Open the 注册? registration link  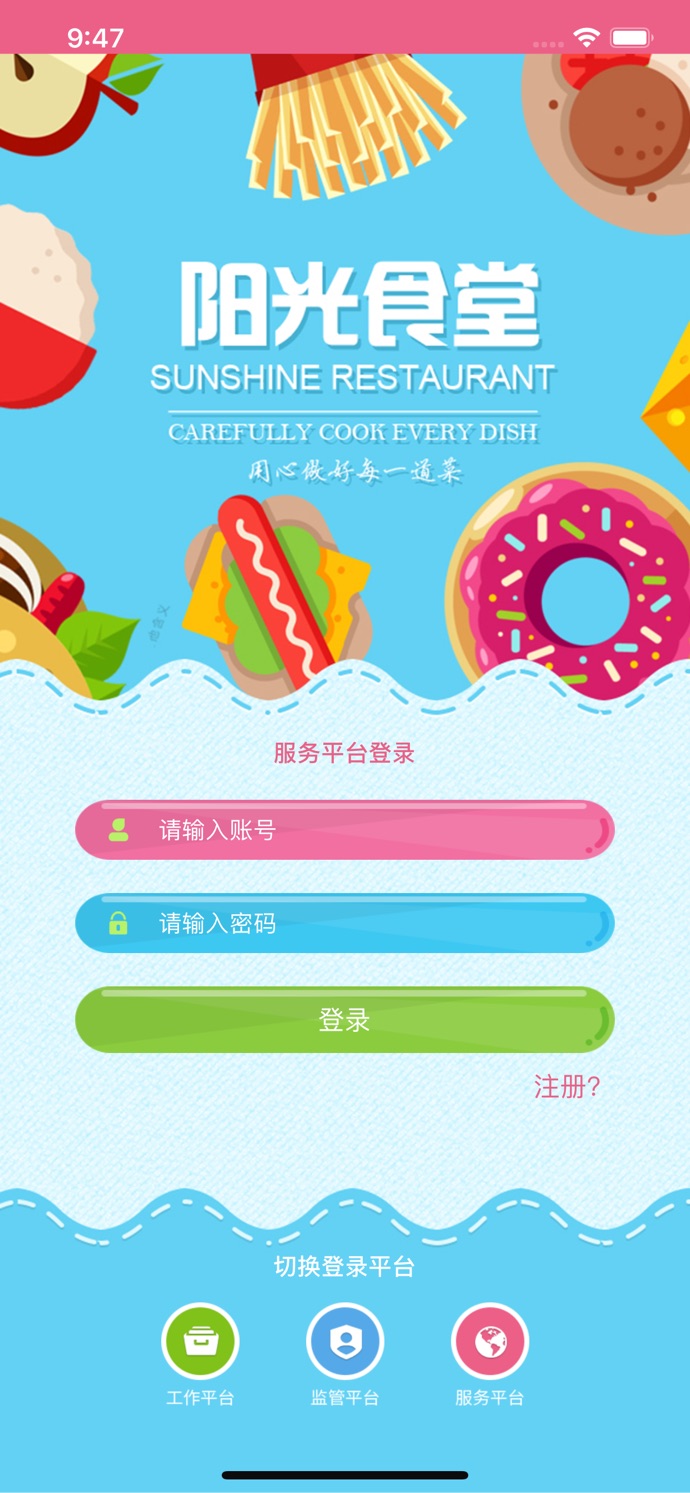click(566, 1087)
